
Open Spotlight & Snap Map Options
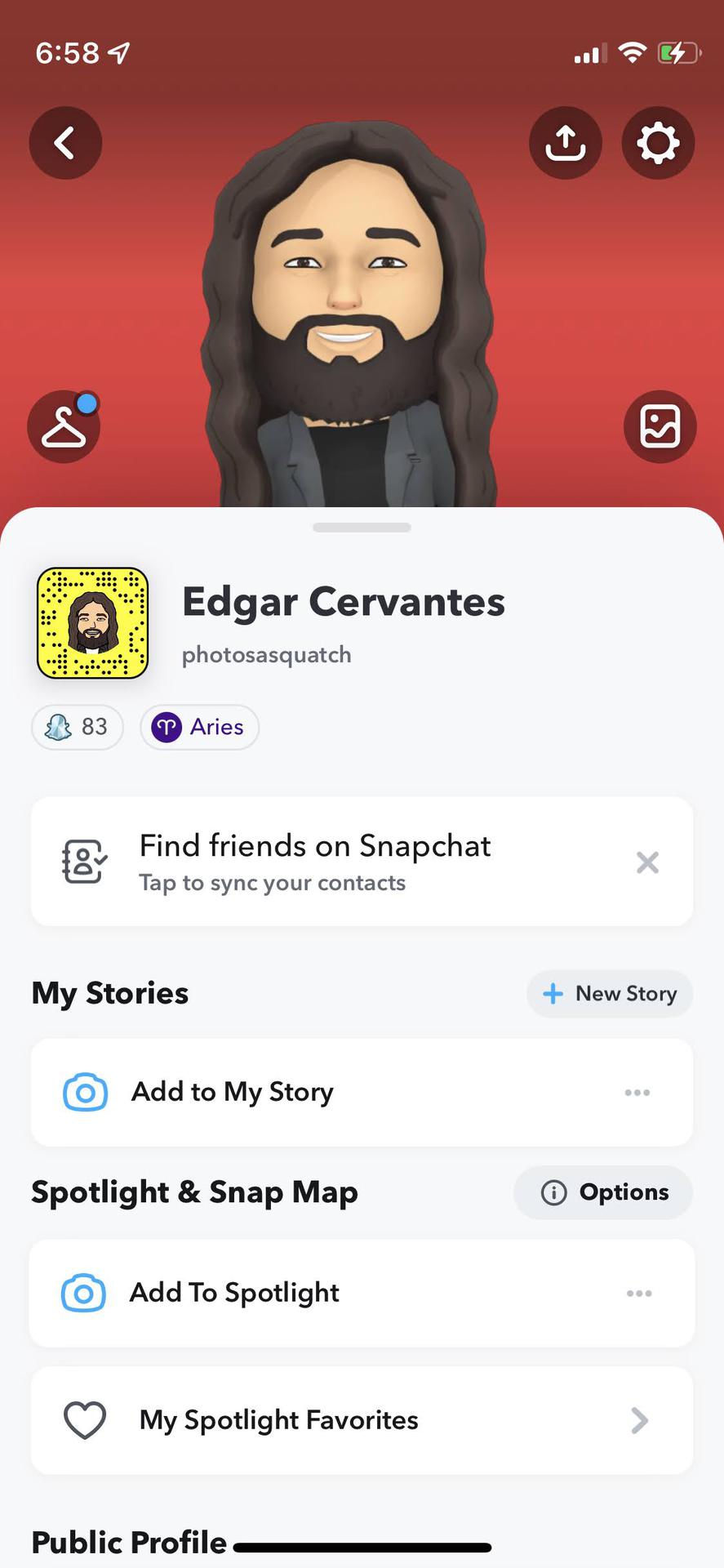click(x=604, y=1192)
